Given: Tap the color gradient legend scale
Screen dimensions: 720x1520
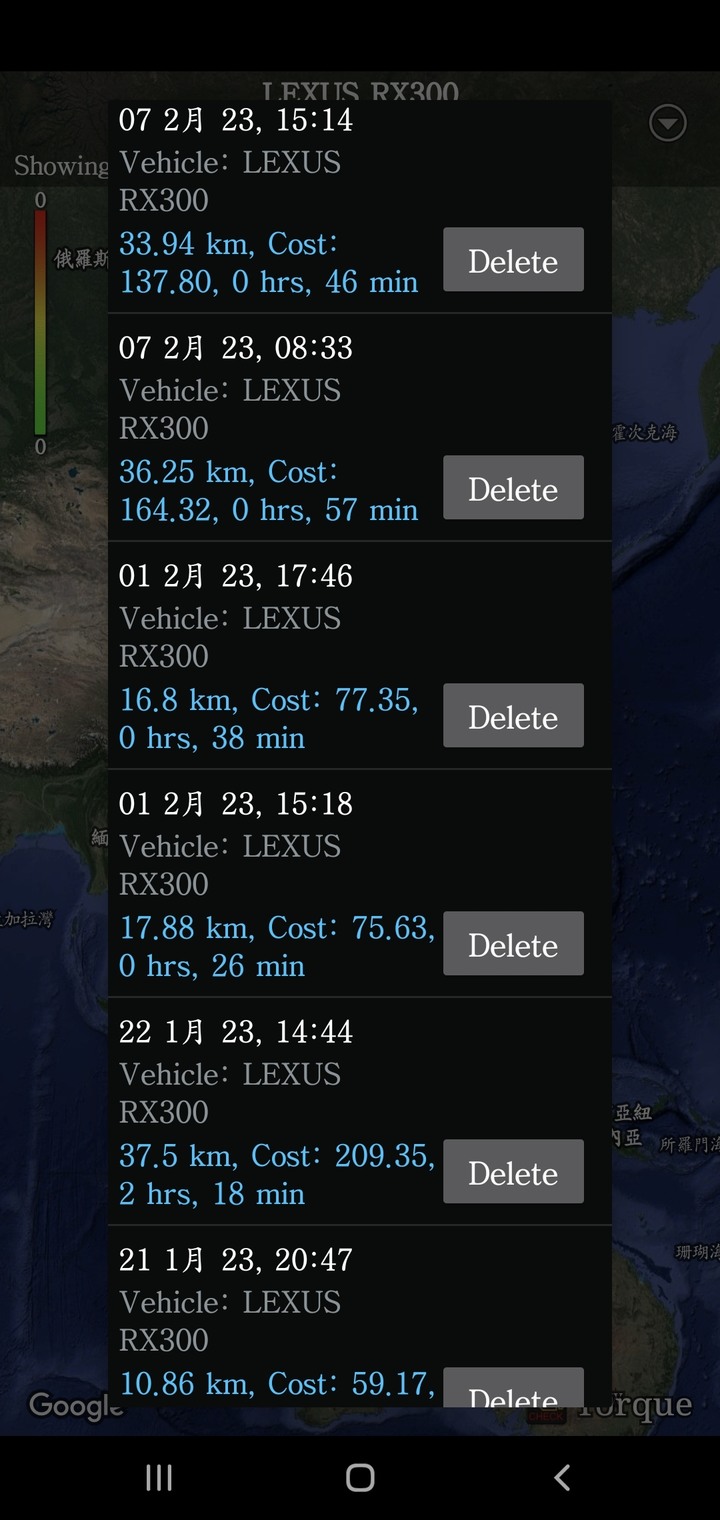Looking at the screenshot, I should pos(40,320).
